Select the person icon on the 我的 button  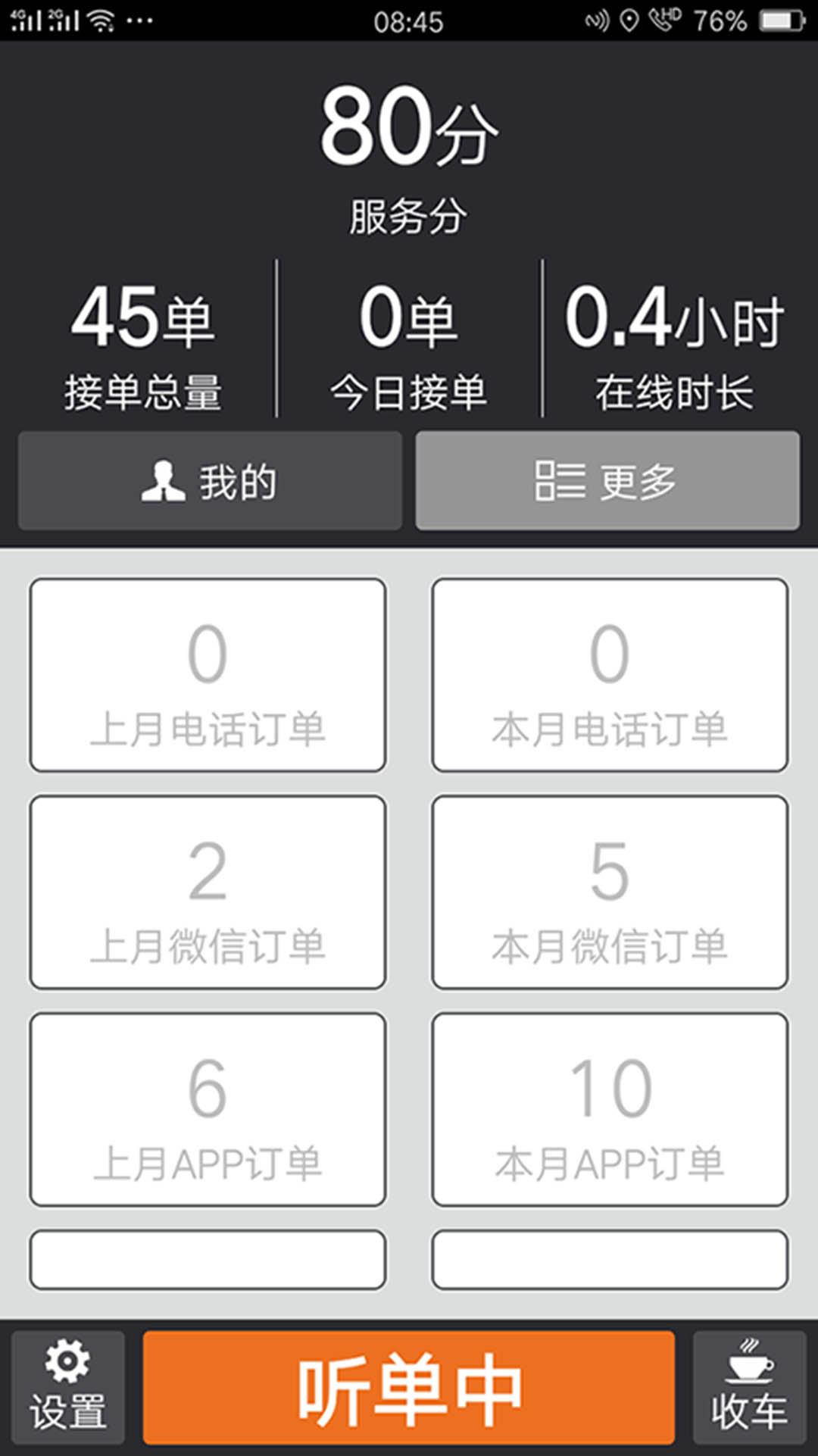[x=161, y=481]
